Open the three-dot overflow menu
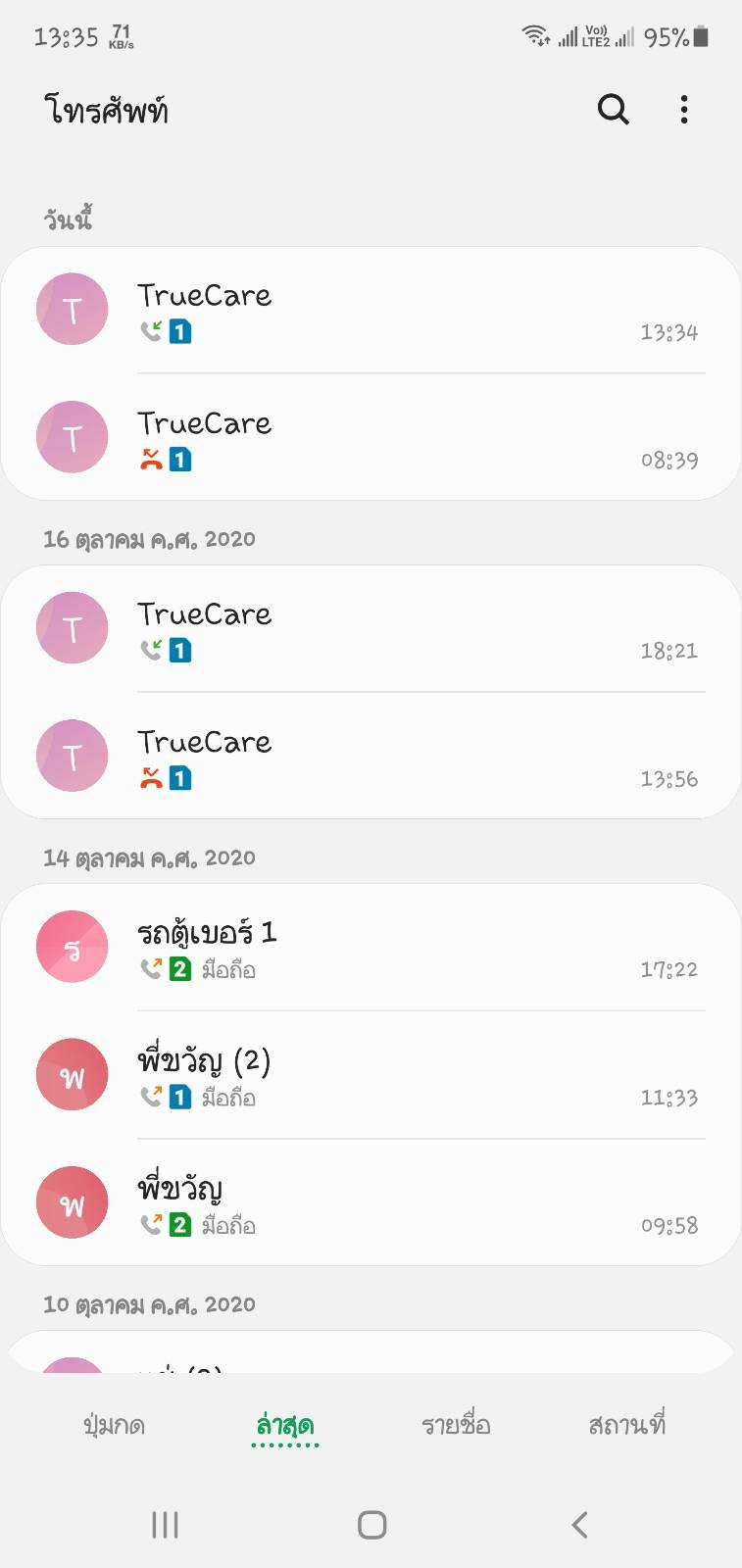The width and height of the screenshot is (742, 1568). (x=684, y=109)
